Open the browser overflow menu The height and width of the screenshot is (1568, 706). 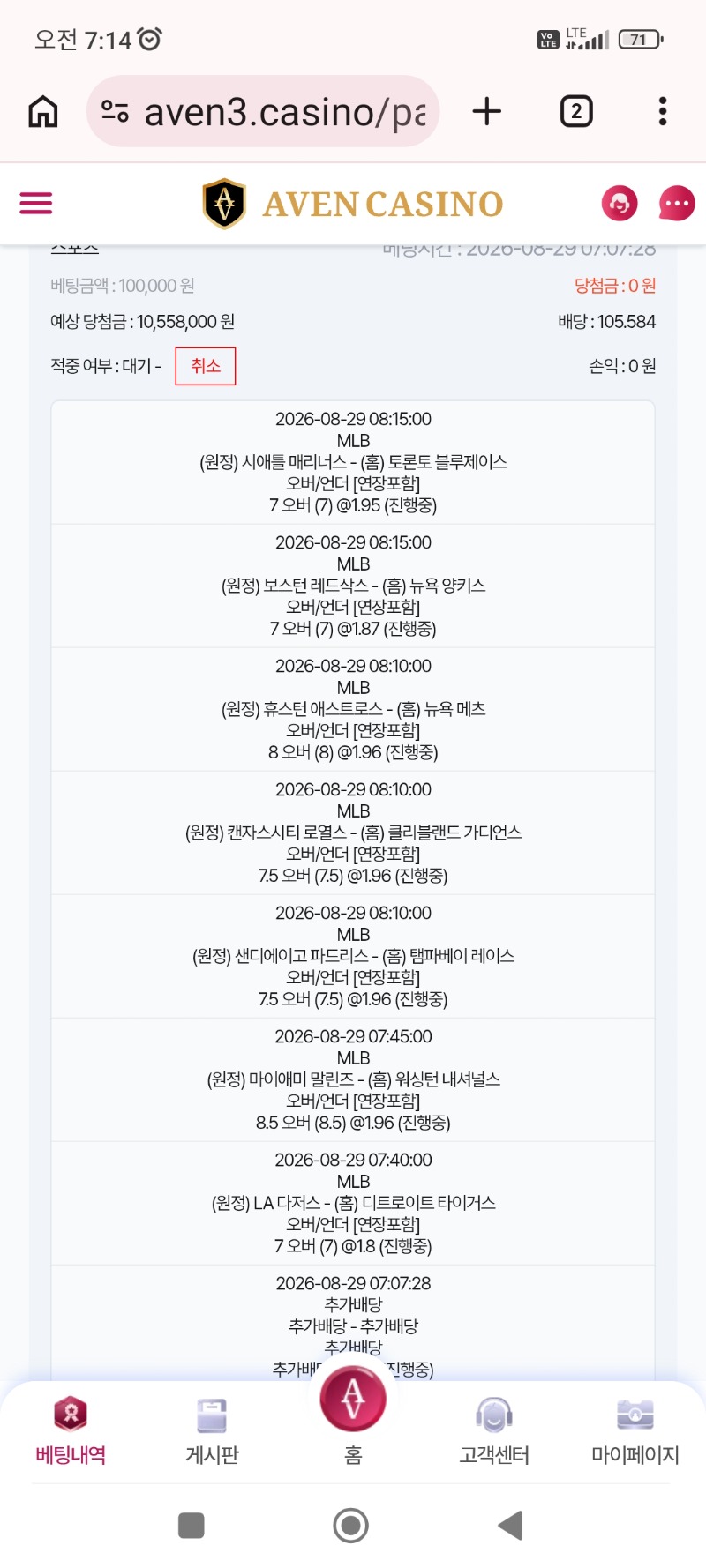click(x=663, y=111)
